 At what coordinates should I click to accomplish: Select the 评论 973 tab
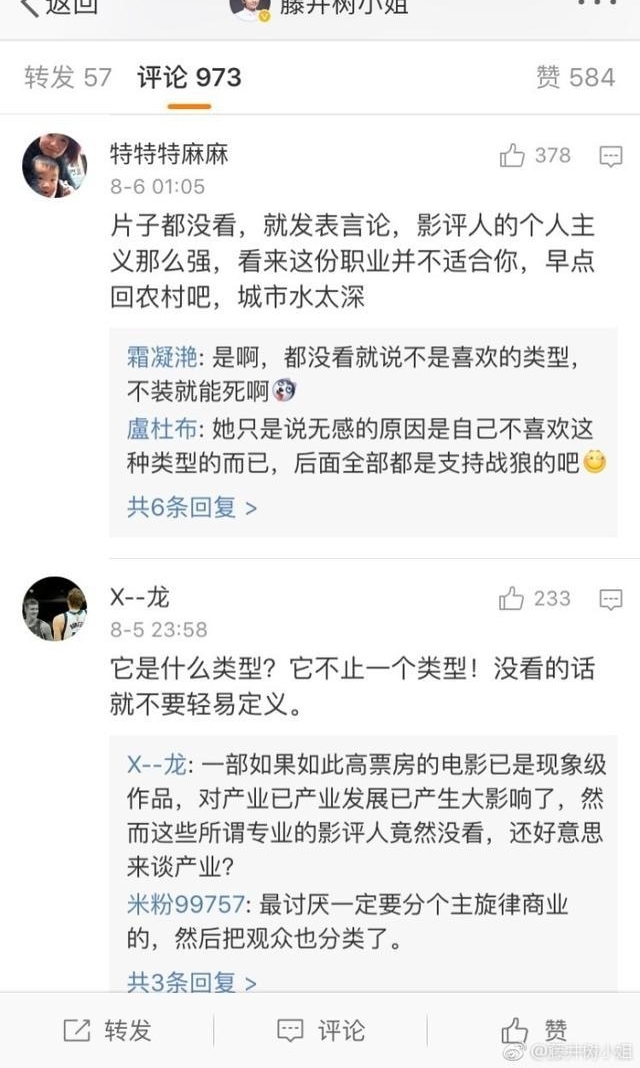[189, 77]
